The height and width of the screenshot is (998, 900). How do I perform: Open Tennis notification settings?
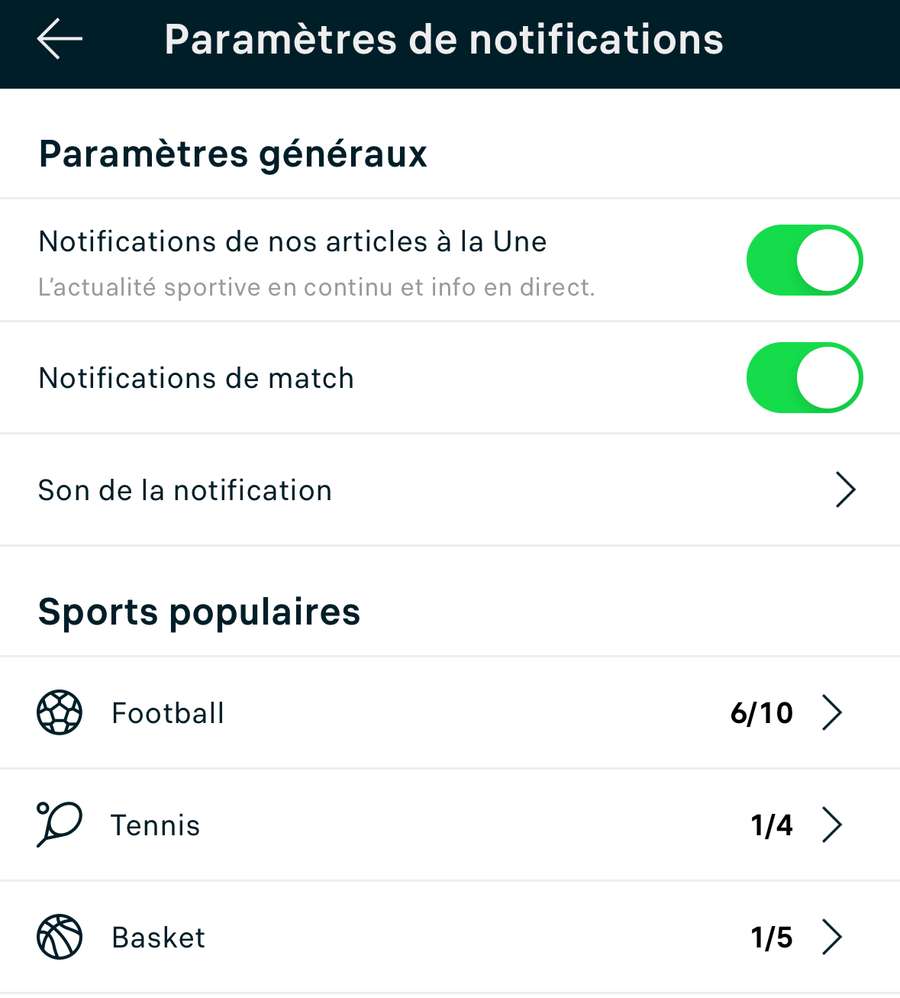pos(450,825)
